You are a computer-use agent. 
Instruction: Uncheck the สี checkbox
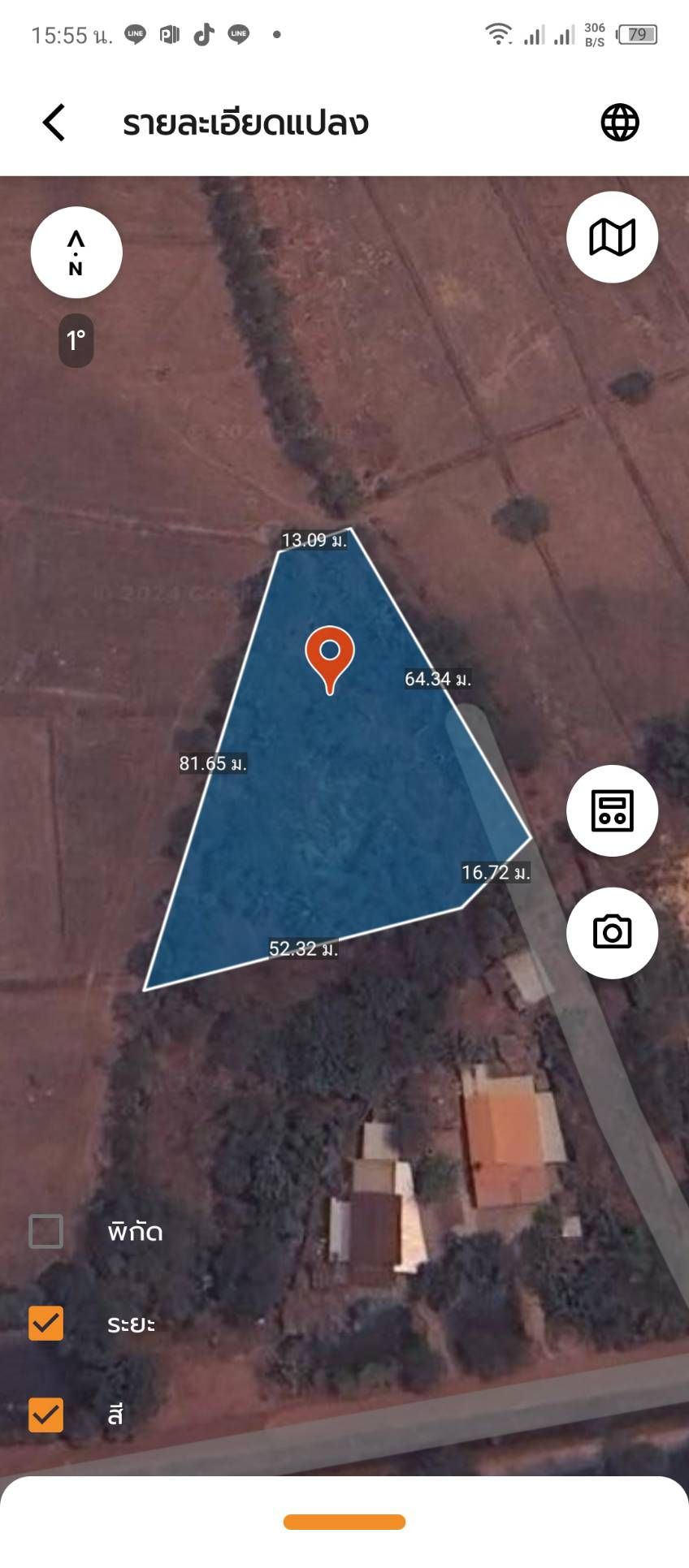[46, 1415]
